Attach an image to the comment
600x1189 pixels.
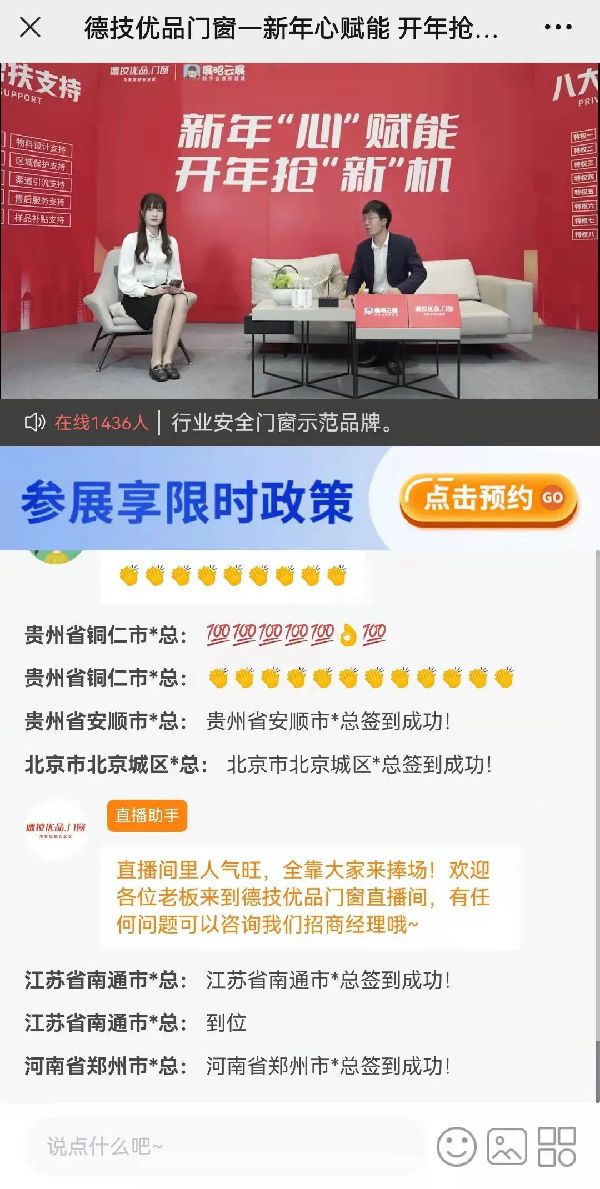(x=507, y=1146)
